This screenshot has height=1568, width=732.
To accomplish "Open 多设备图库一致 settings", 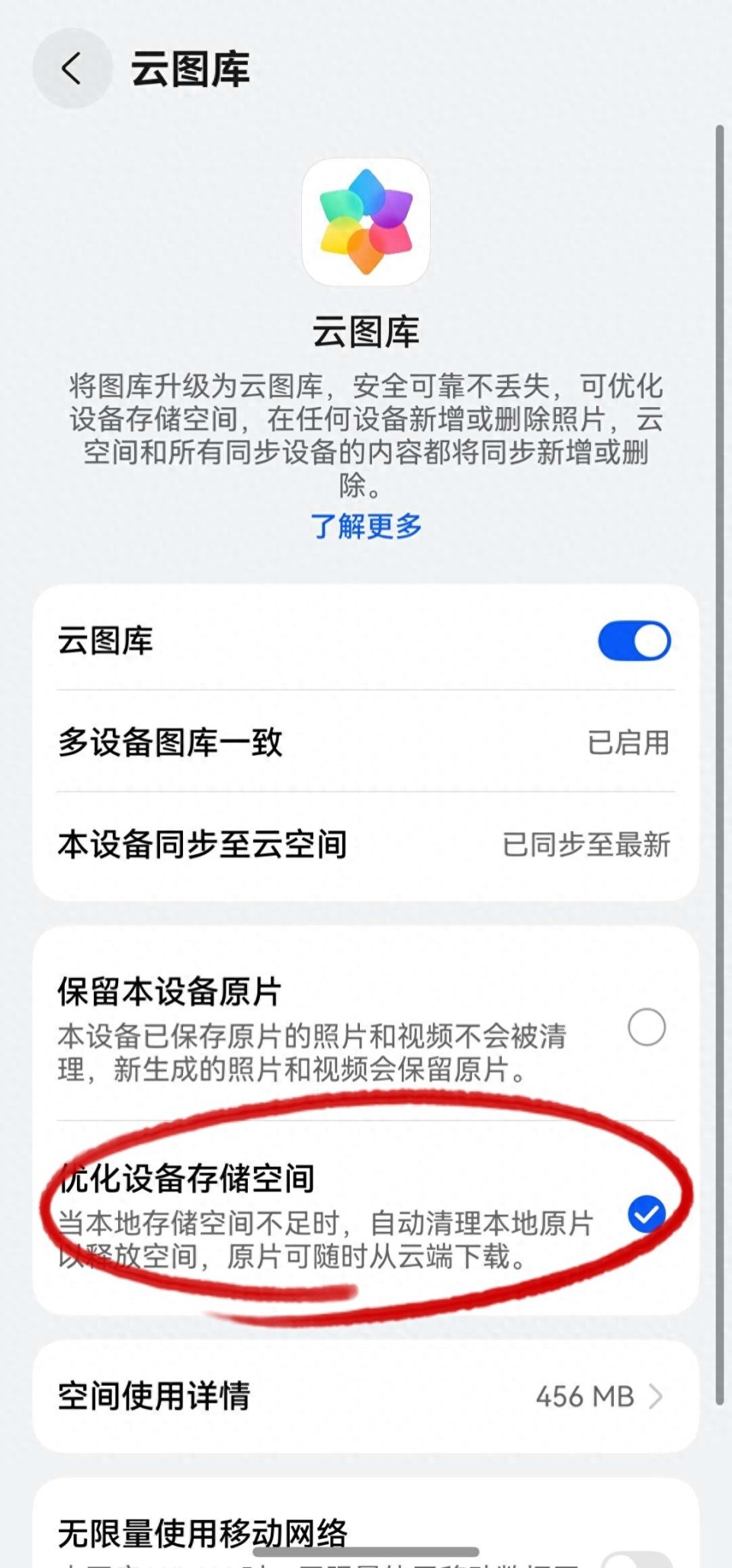I will click(364, 742).
